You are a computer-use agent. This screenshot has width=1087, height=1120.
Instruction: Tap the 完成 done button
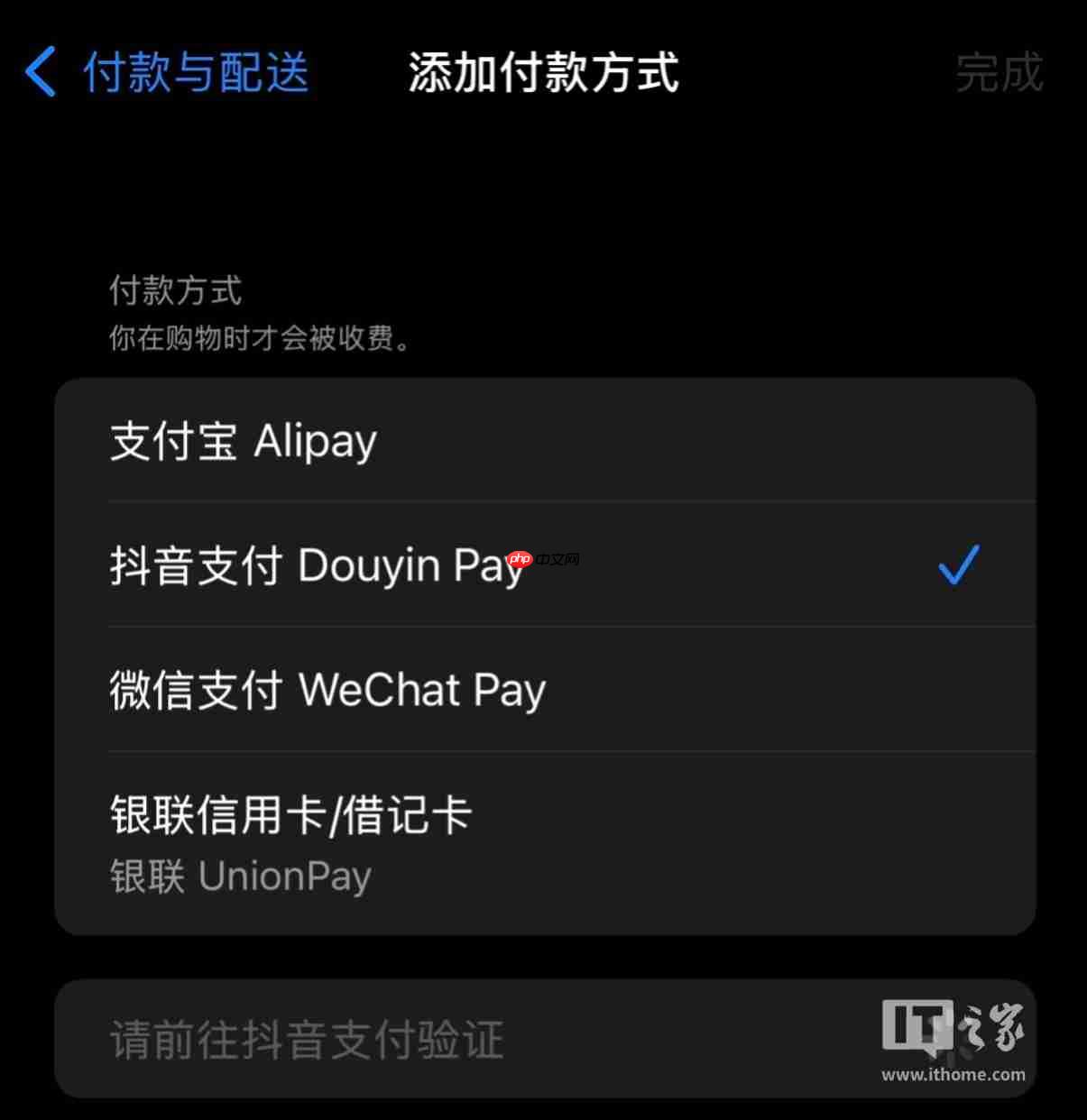point(999,74)
